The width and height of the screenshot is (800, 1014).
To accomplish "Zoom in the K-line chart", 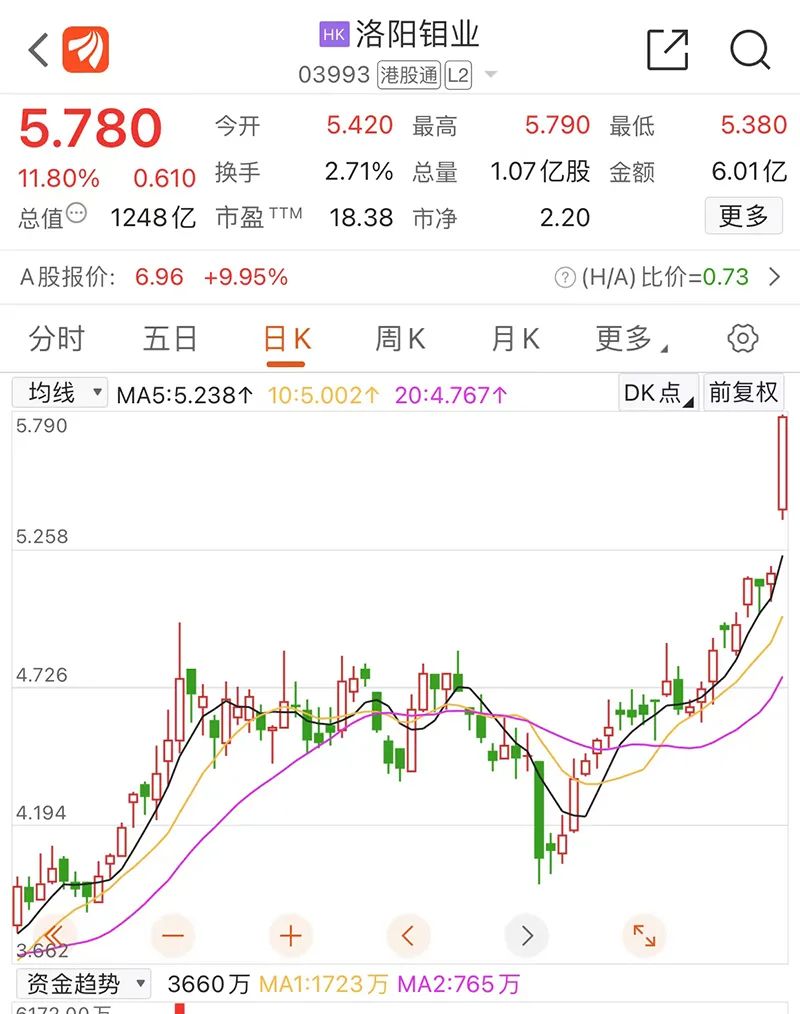I will pyautogui.click(x=291, y=937).
